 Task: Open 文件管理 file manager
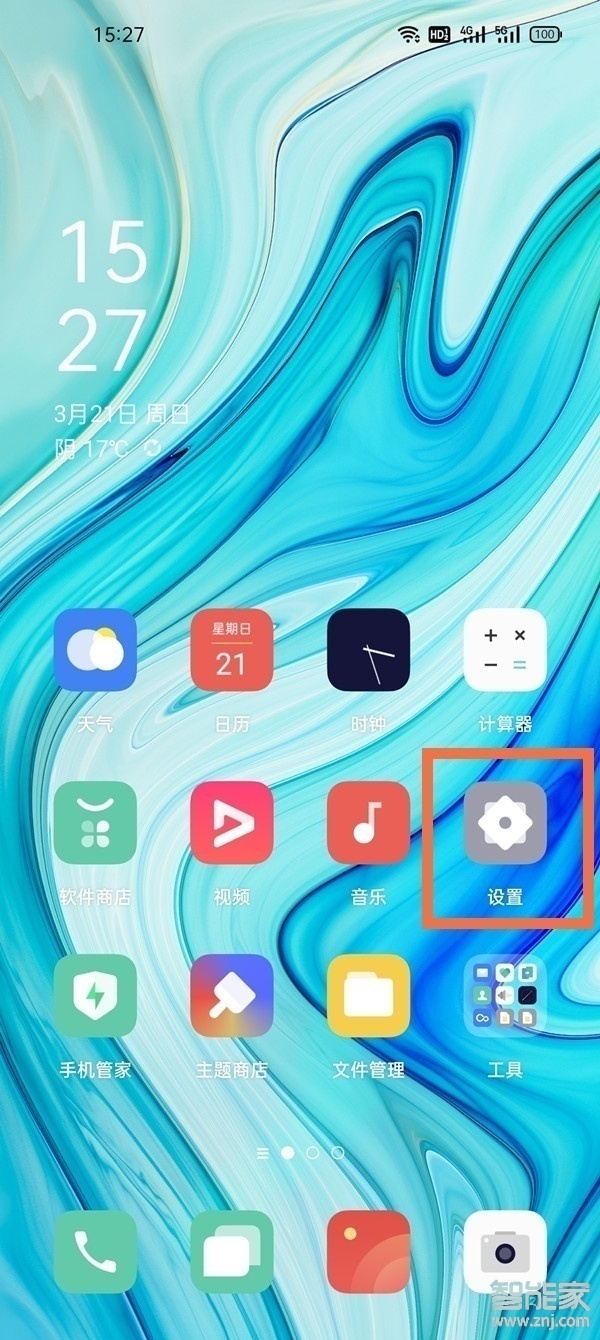[x=368, y=996]
